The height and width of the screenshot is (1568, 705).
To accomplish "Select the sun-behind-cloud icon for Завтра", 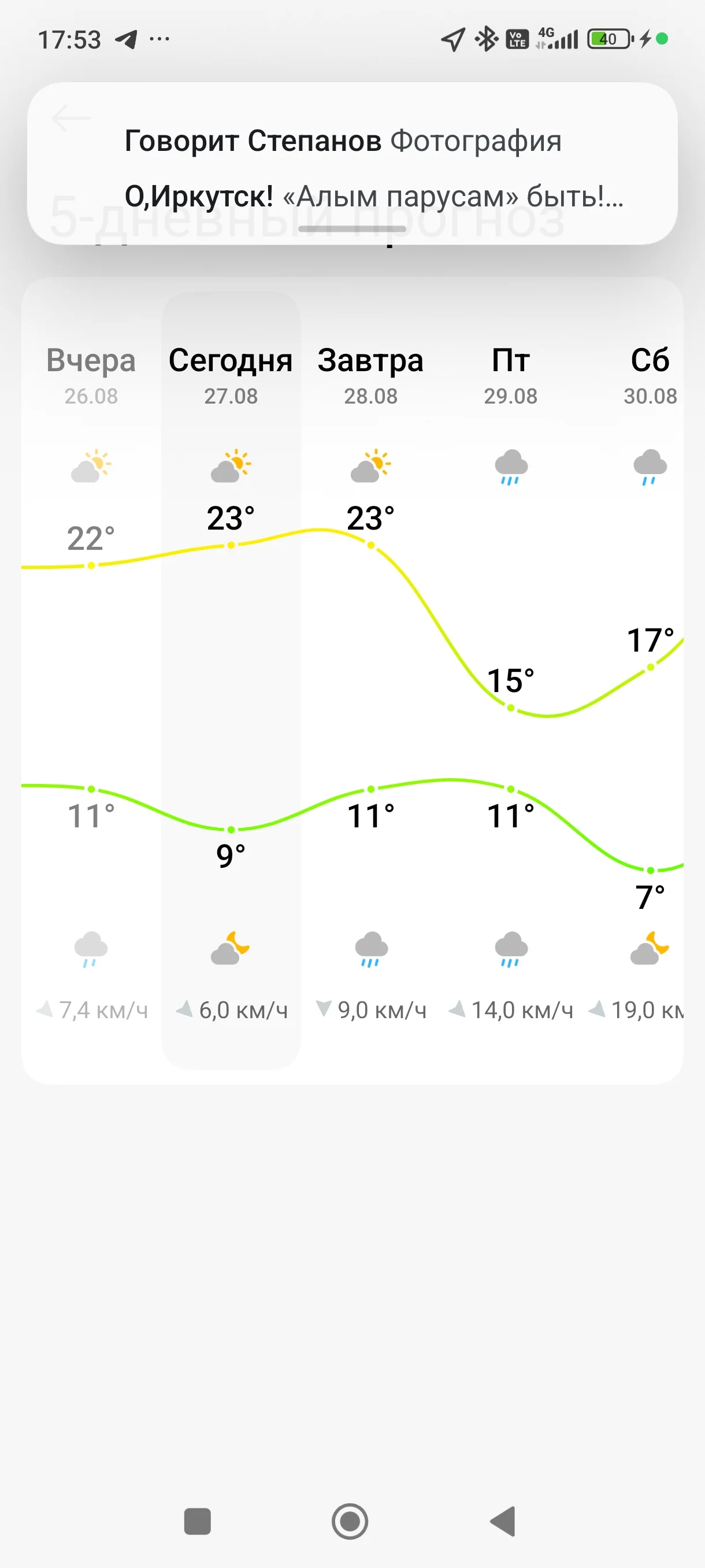I will click(x=370, y=467).
